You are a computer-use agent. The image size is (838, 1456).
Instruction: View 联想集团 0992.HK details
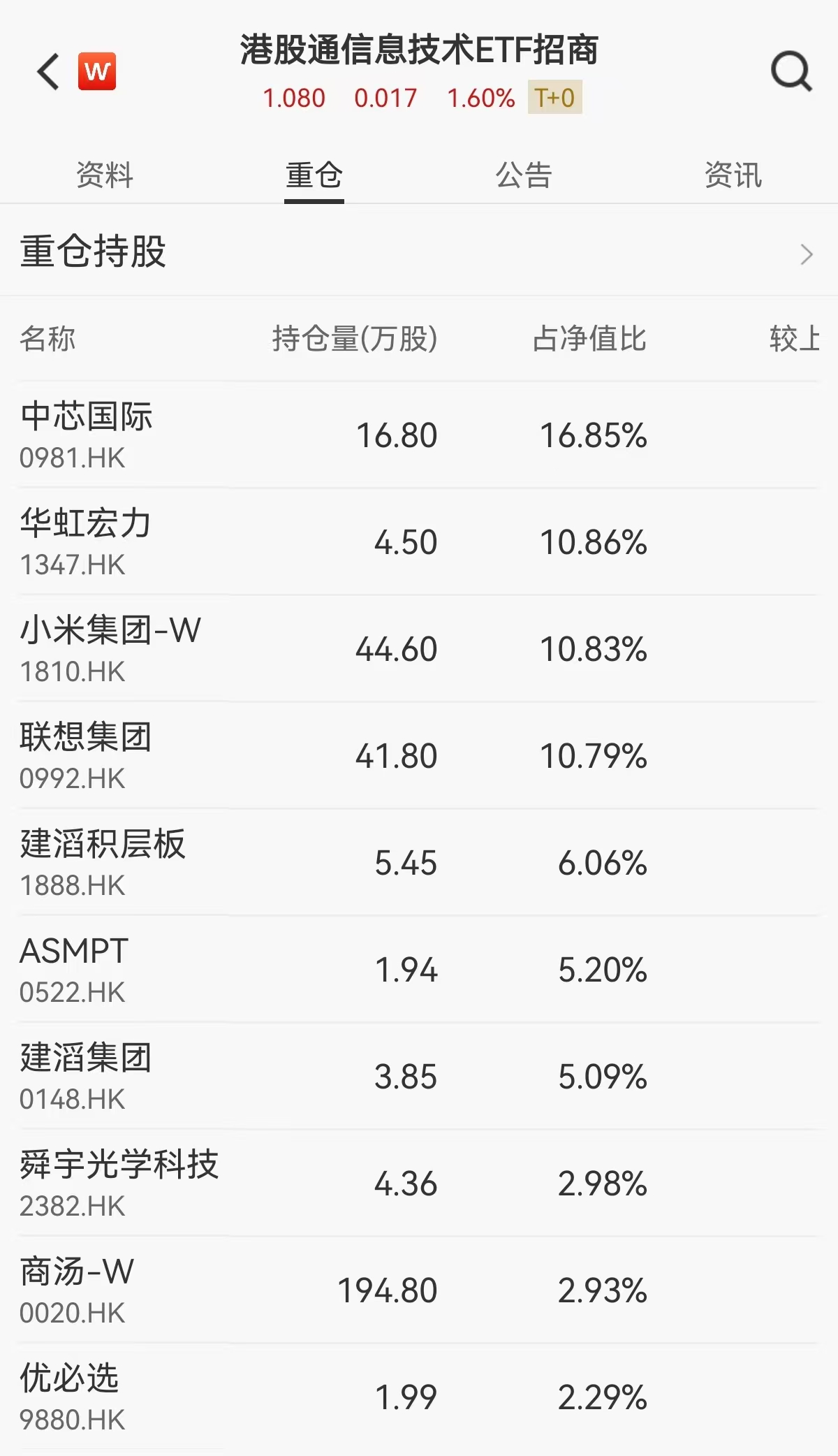coord(419,756)
